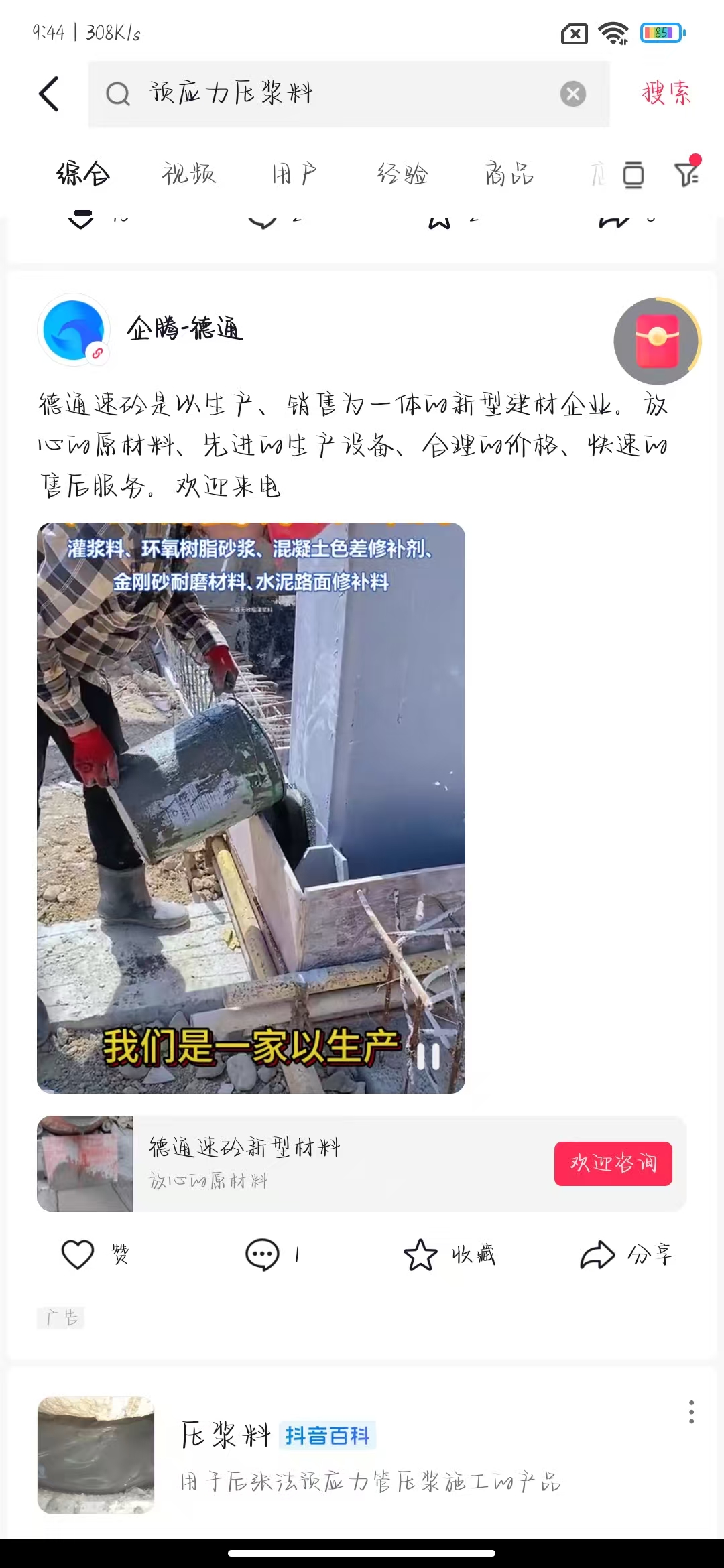Toggle the single-column layout icon
The width and height of the screenshot is (724, 1568).
pos(633,175)
